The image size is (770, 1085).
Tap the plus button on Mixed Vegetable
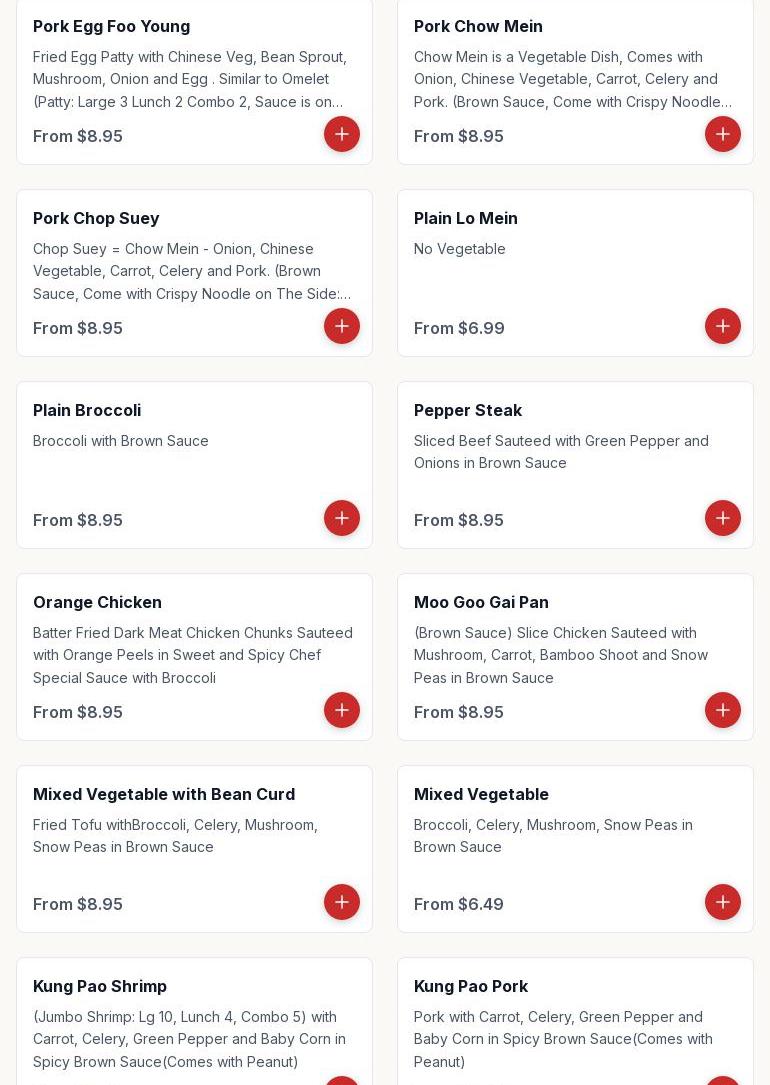[x=723, y=902]
